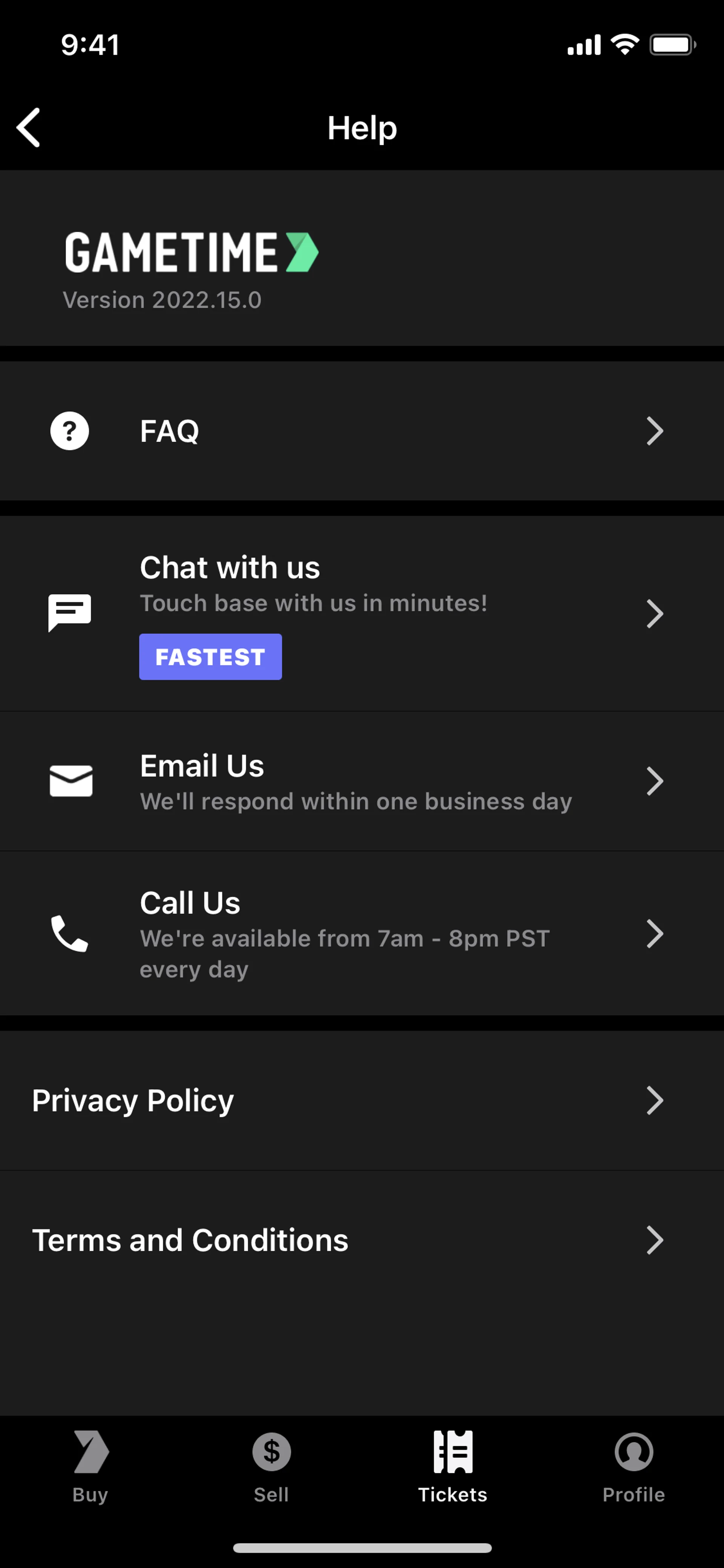View the Privacy Policy
724x1568 pixels.
tap(361, 1101)
